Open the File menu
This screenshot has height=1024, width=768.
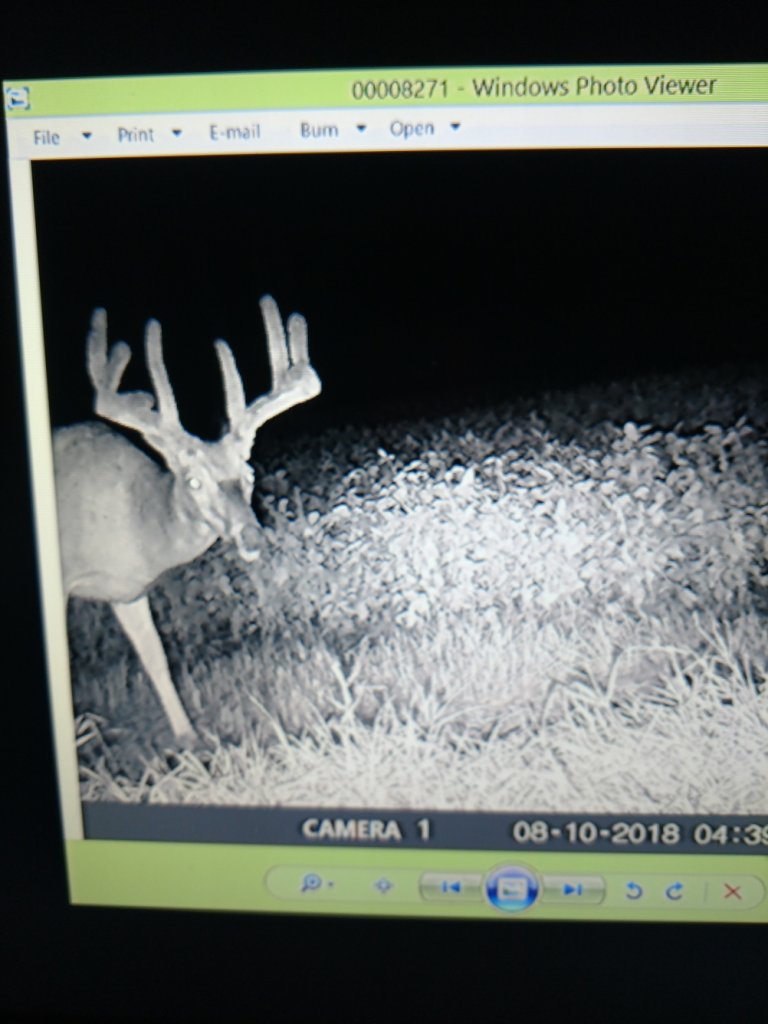[47, 137]
